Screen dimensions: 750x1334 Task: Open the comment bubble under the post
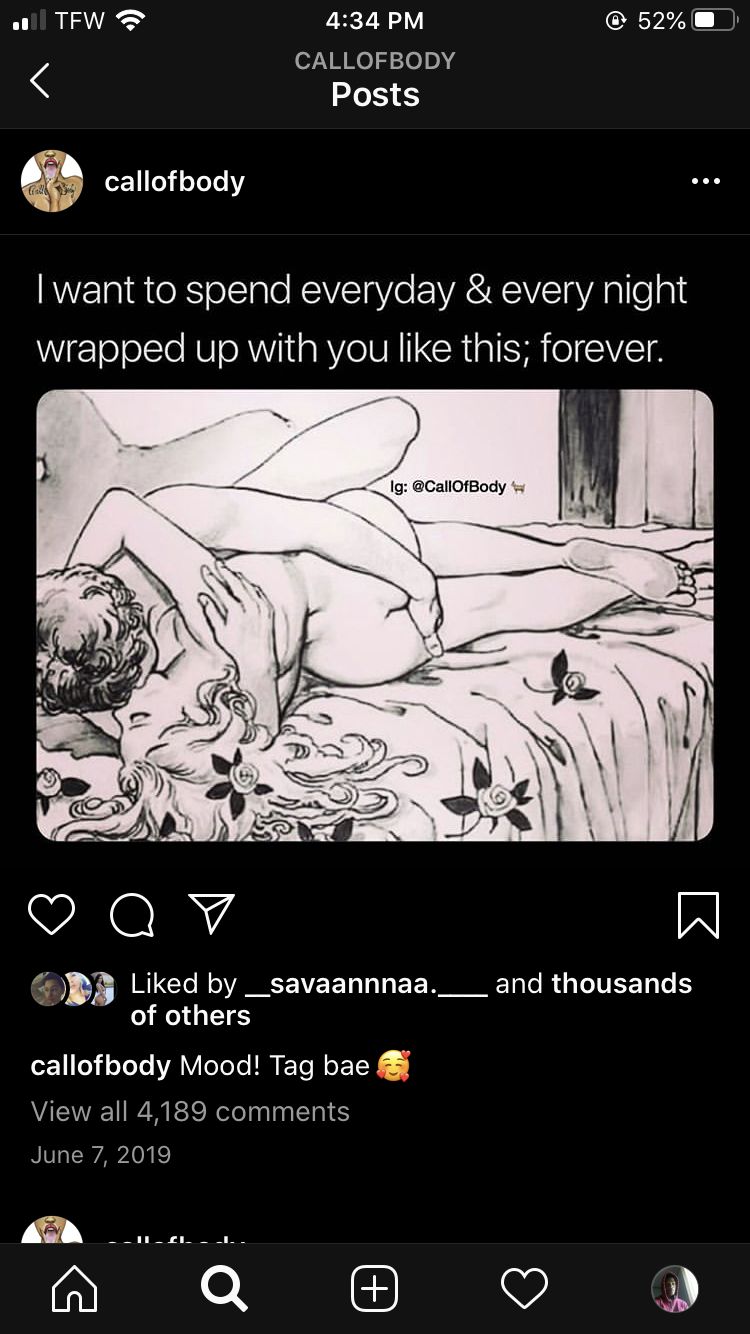coord(132,913)
